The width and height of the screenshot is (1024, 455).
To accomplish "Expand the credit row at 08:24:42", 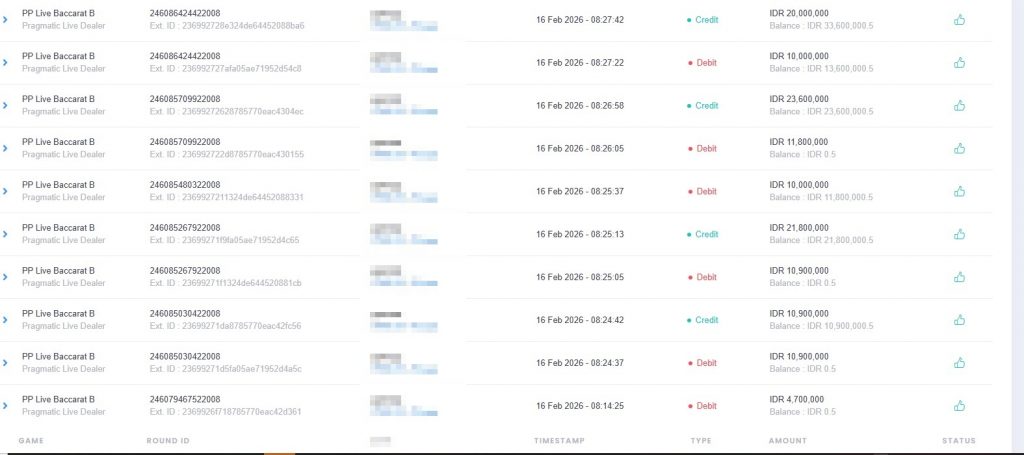I will [5, 320].
